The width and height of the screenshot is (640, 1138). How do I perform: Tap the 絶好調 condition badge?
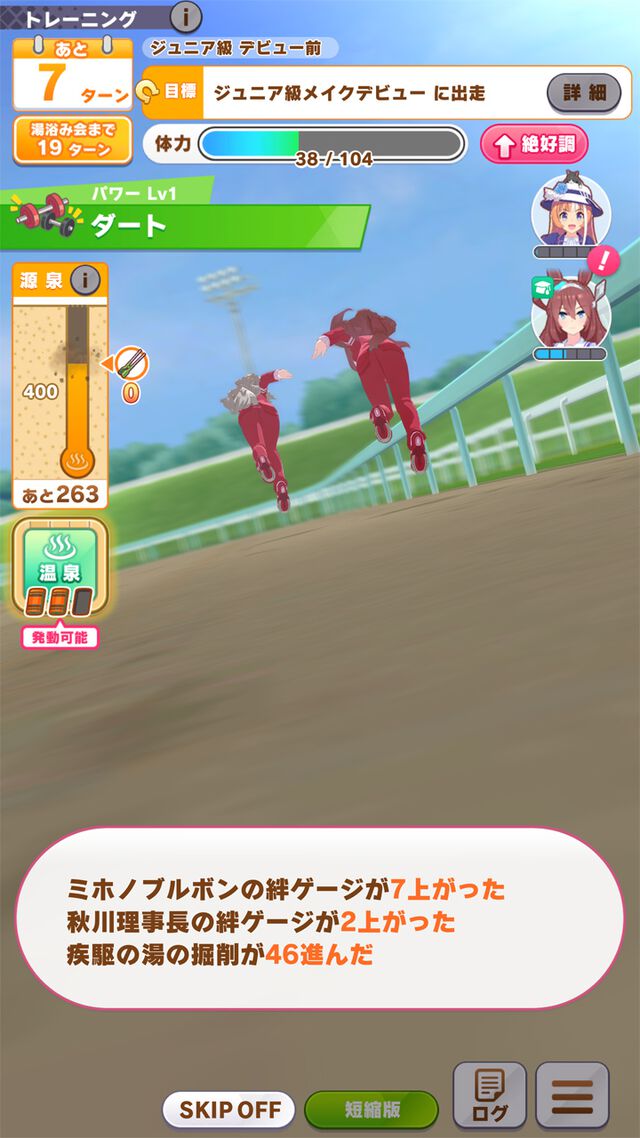coord(534,145)
